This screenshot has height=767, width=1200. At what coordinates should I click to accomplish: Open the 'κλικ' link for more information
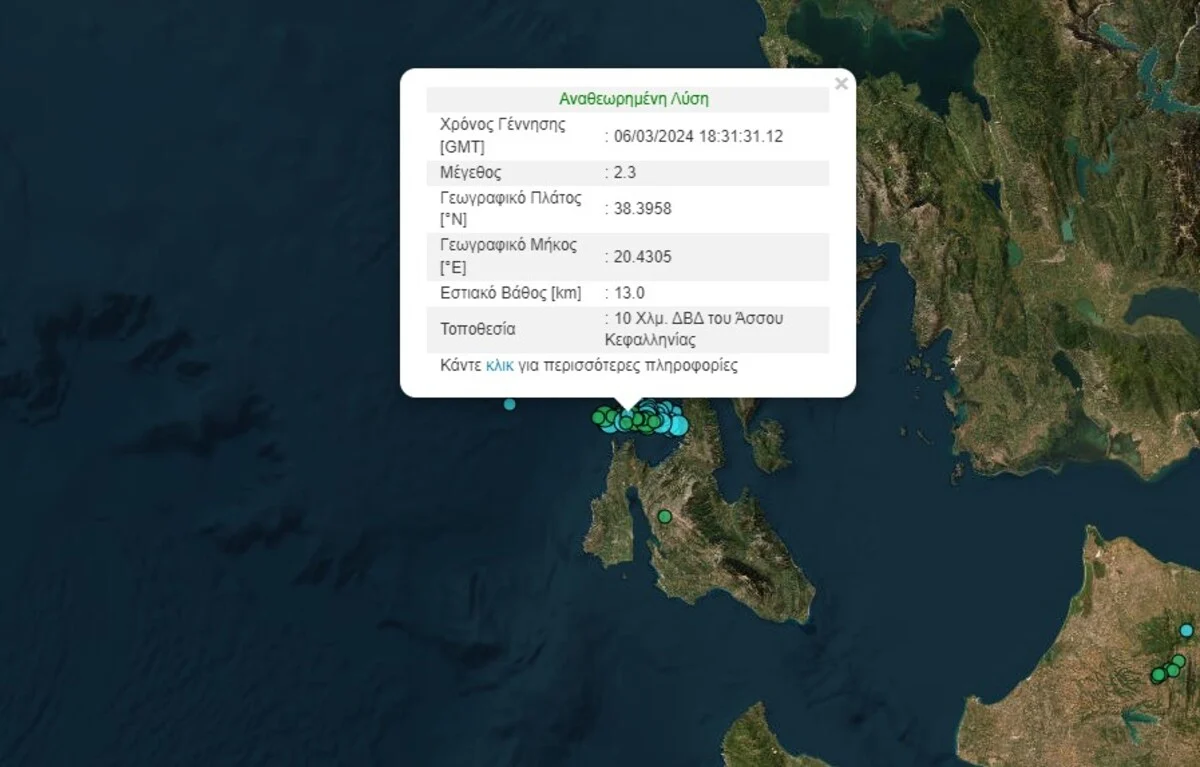click(x=499, y=366)
